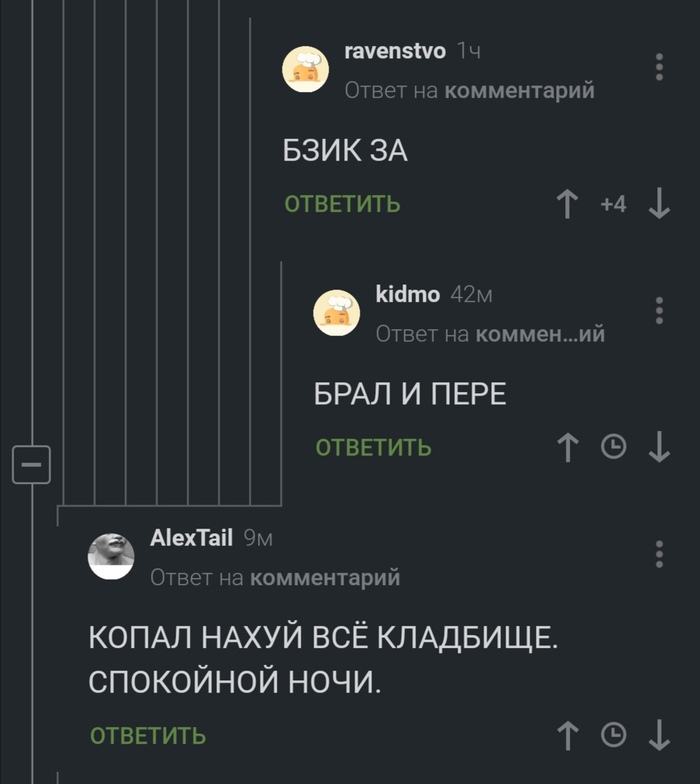Downvote AlexTail's comment
700x784 pixels.
659,736
